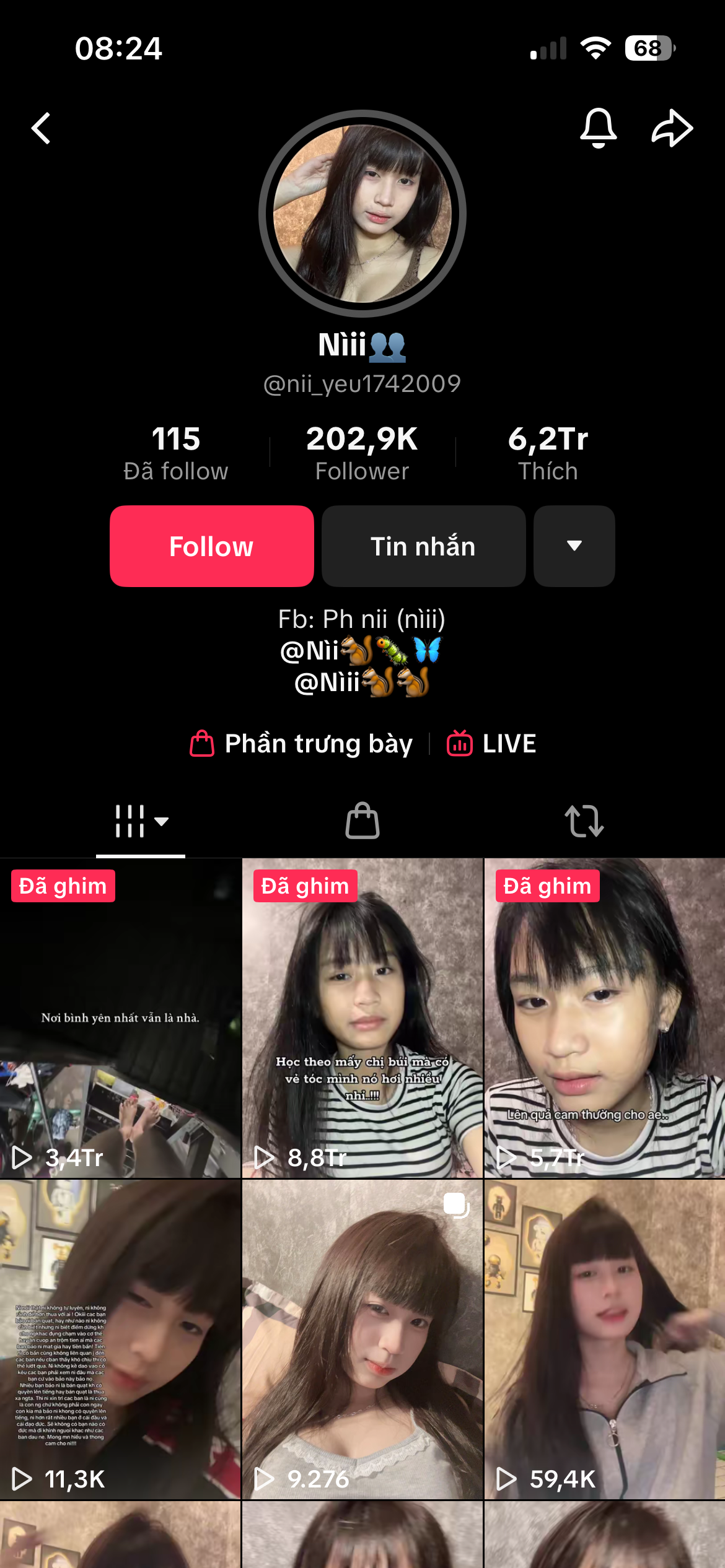Expand the dropdown arrow beside Tin nhắn
The width and height of the screenshot is (725, 1568).
(574, 546)
